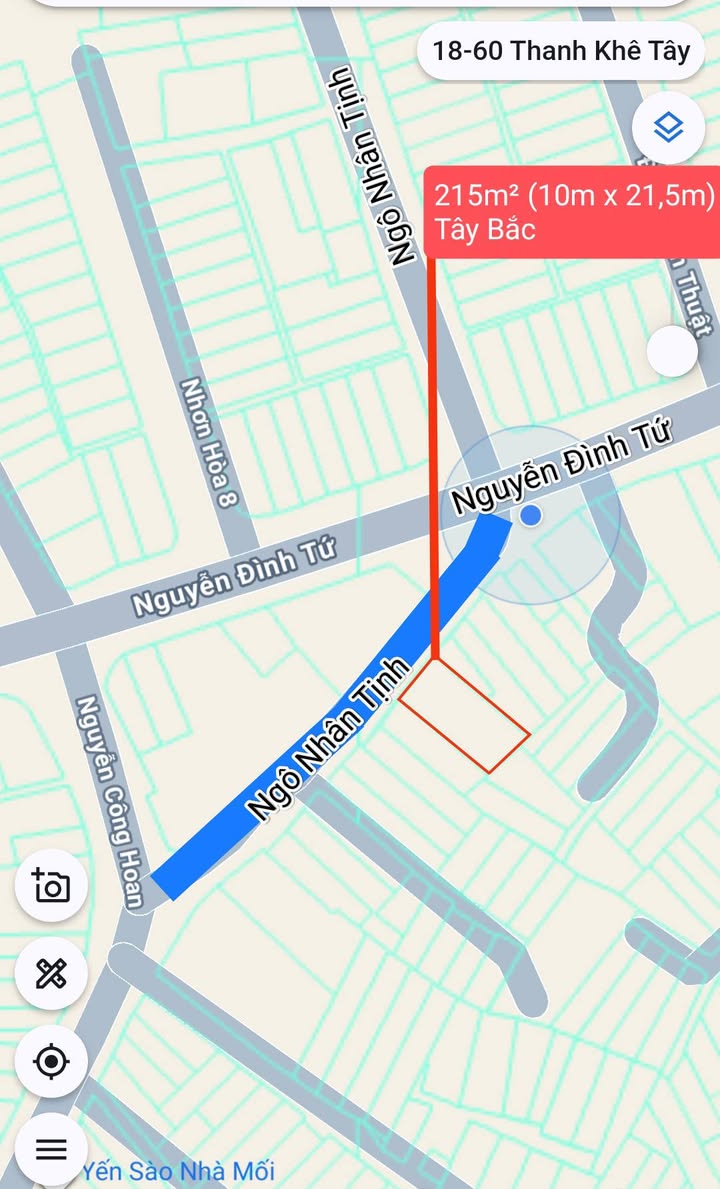Screen dimensions: 720x1189
Task: Open the add-photo camera button
Action: (51, 885)
